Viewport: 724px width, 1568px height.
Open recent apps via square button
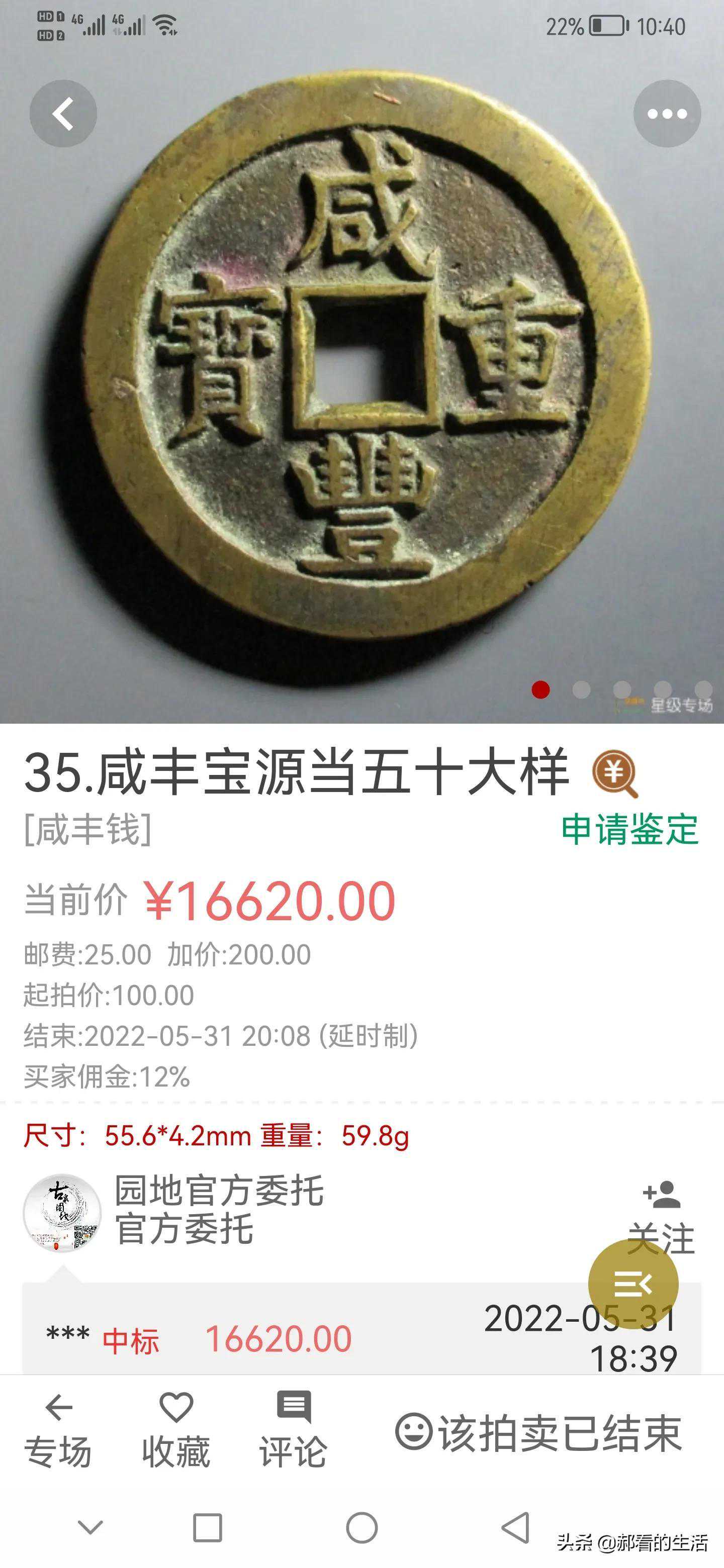(207, 1528)
